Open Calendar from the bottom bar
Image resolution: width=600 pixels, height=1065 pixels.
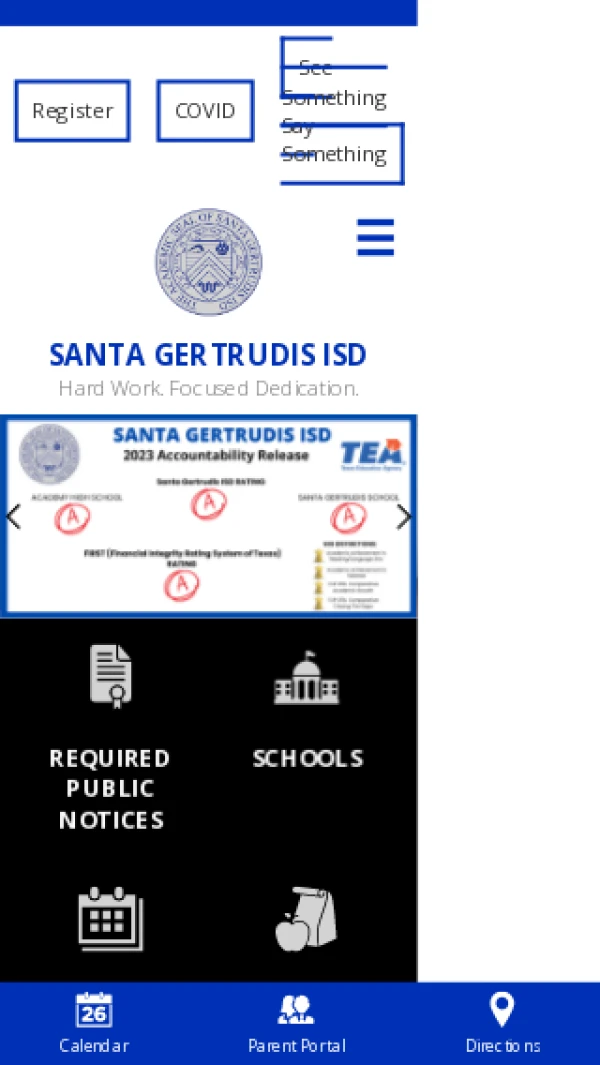(94, 1024)
